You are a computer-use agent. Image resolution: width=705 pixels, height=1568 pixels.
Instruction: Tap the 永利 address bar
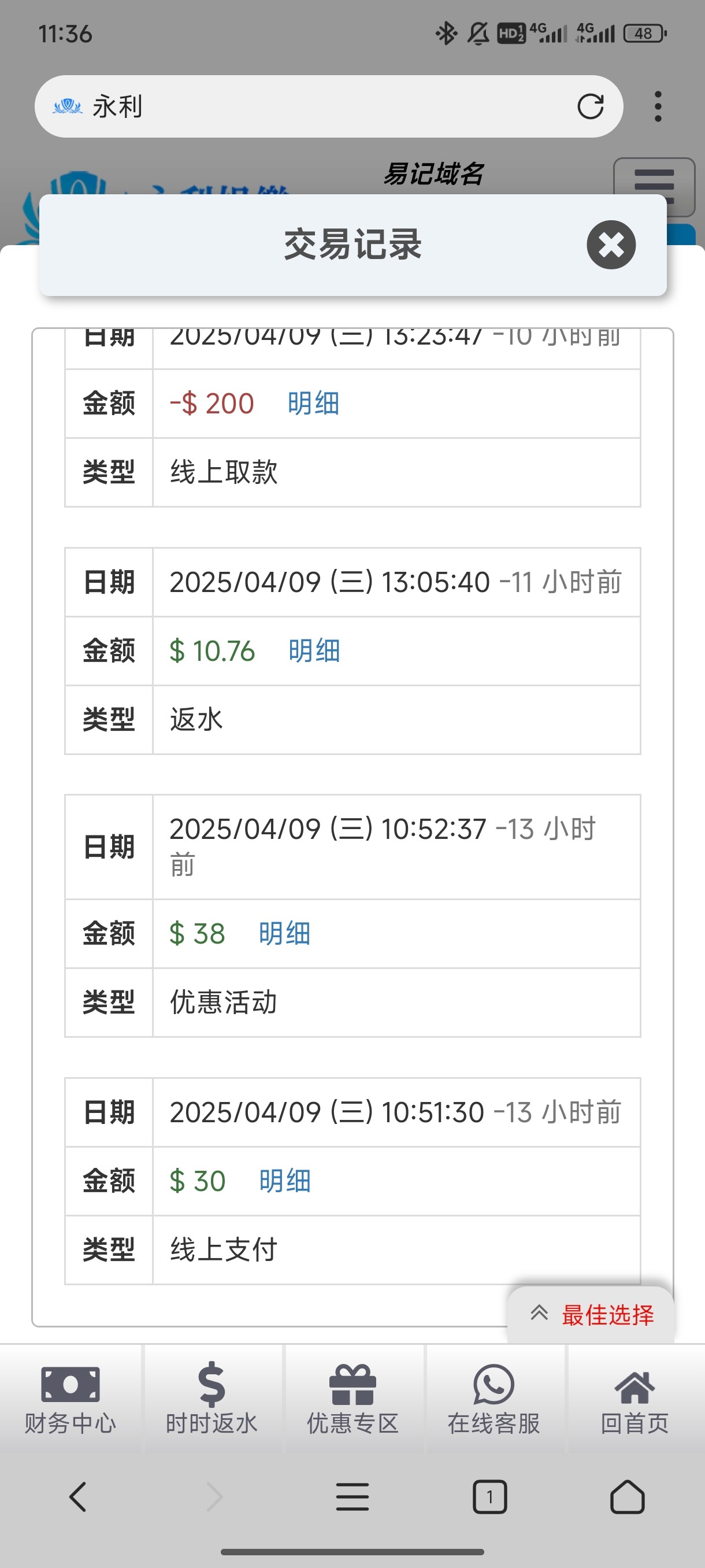point(304,106)
